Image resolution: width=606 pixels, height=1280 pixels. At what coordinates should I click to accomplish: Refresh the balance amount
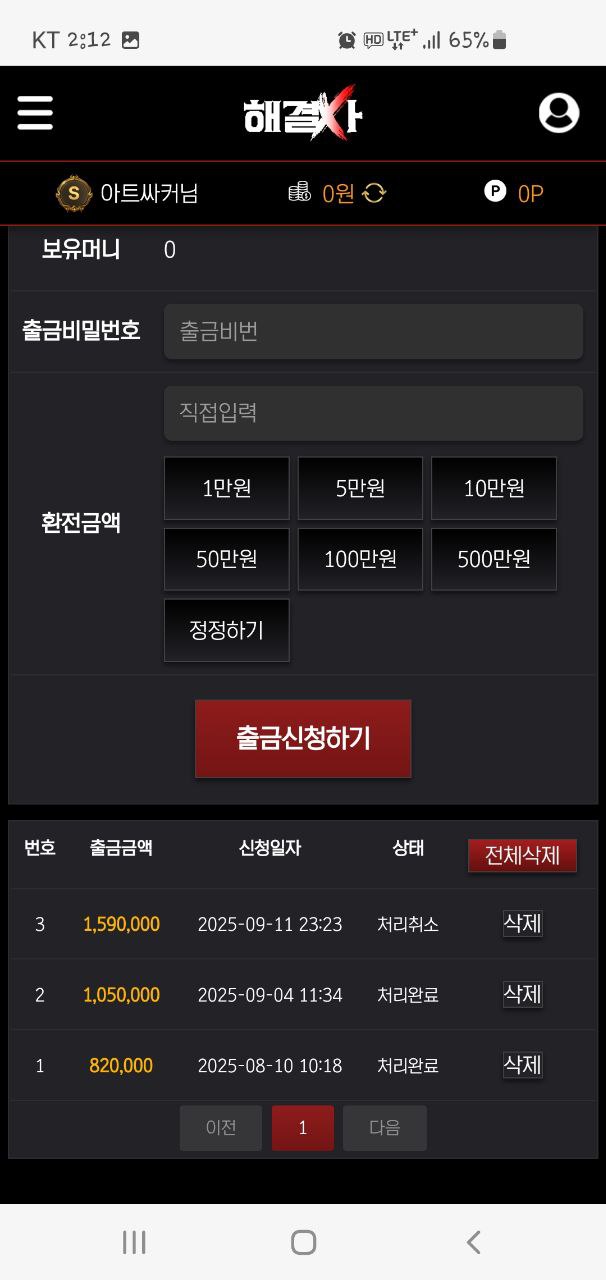click(x=374, y=193)
